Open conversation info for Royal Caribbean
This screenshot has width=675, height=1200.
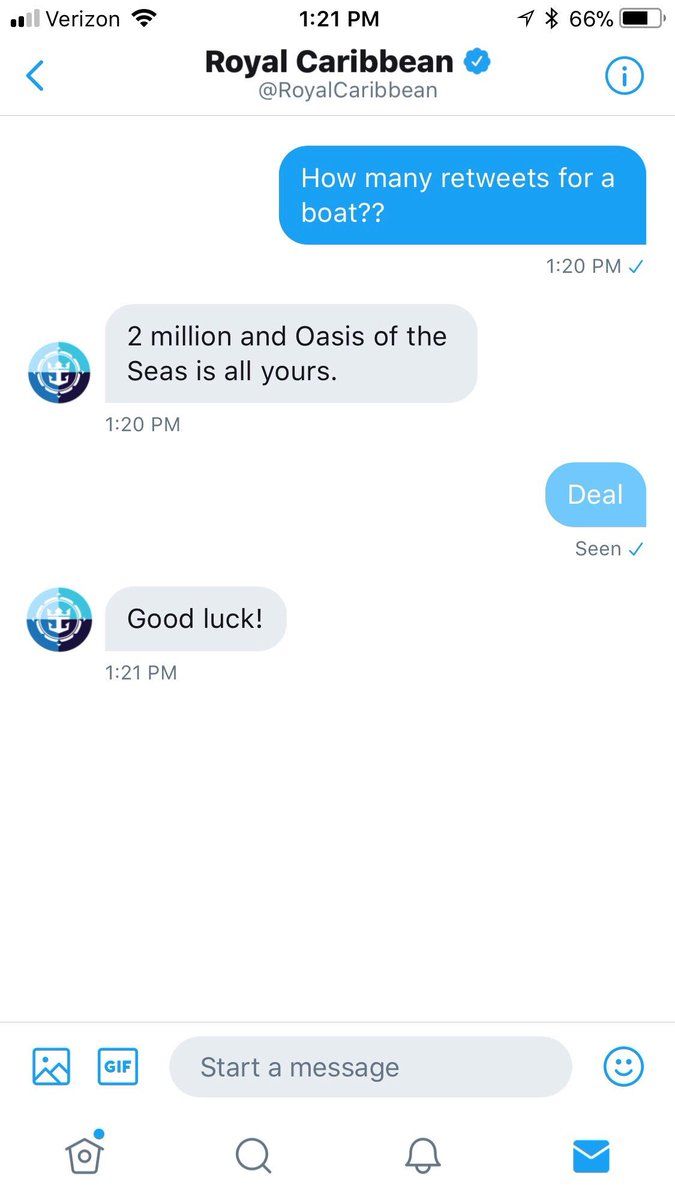[624, 76]
